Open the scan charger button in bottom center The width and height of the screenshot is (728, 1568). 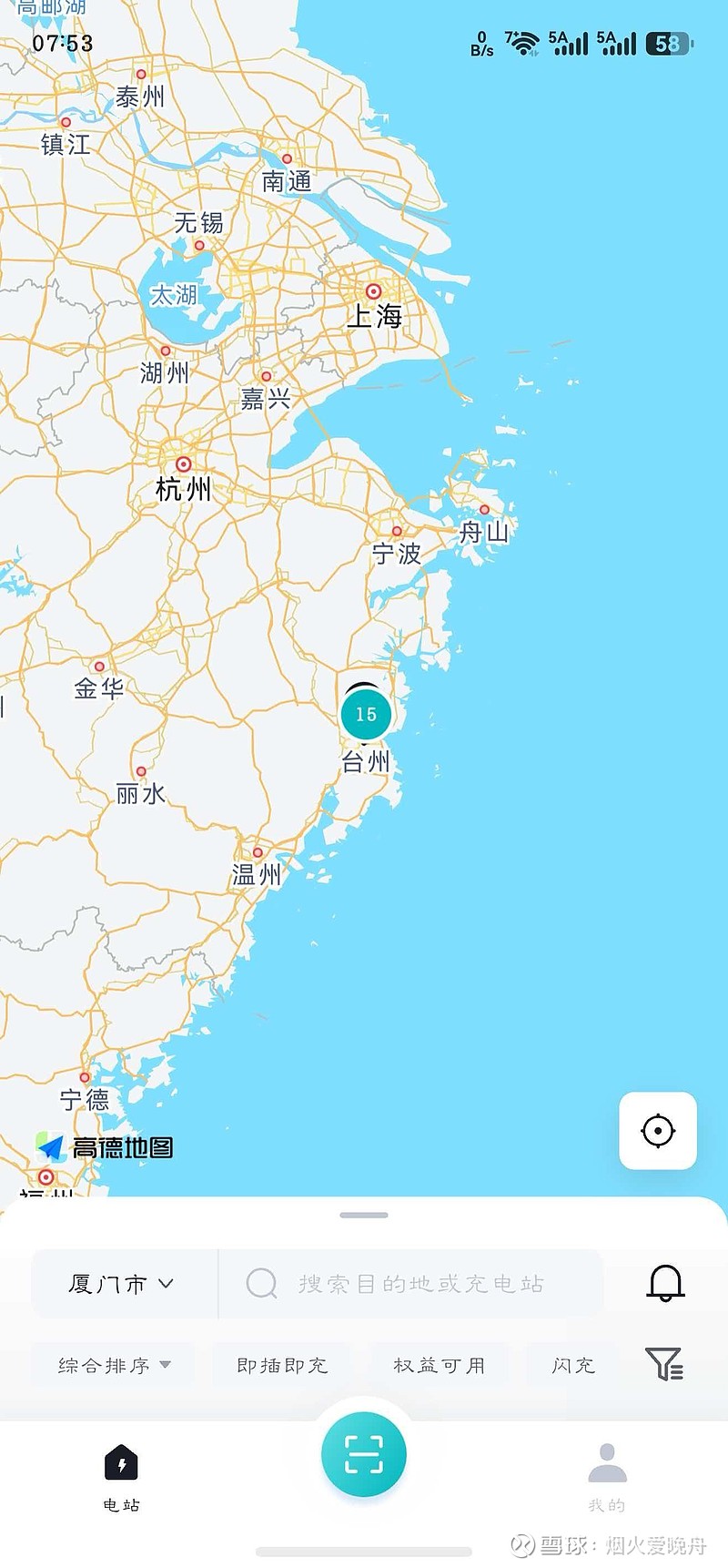(x=364, y=1453)
